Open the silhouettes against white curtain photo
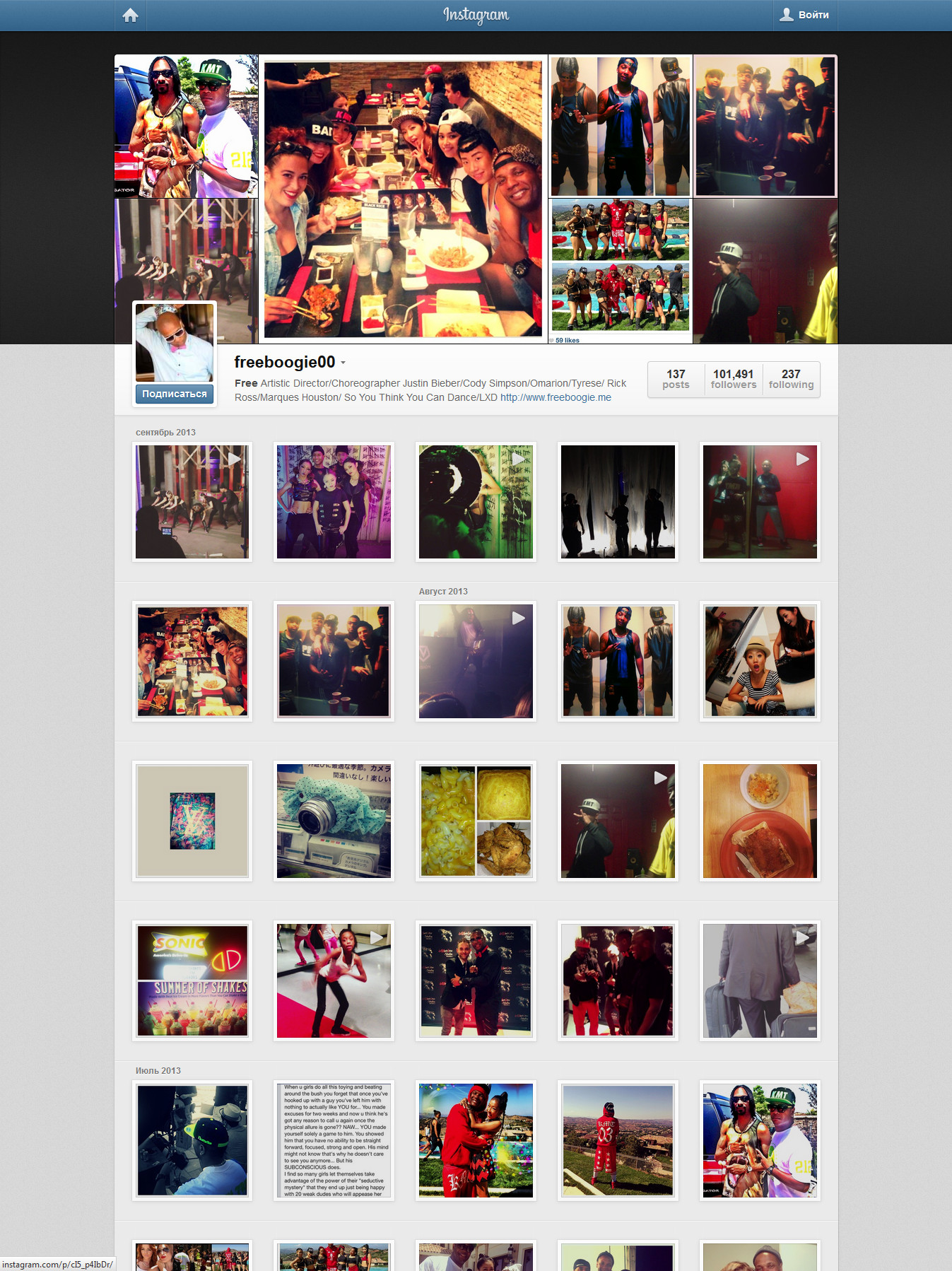Screen dimensions: 952x1271 click(618, 502)
